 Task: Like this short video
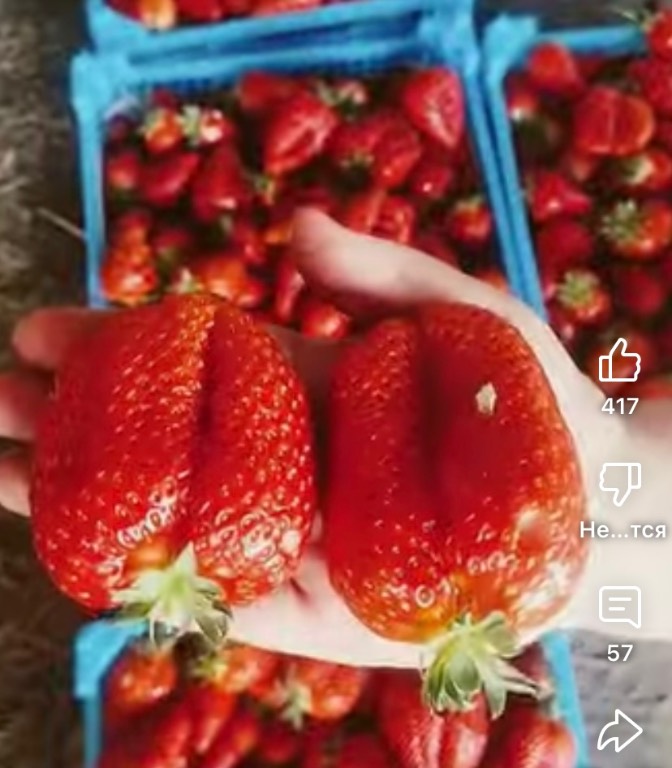click(619, 361)
